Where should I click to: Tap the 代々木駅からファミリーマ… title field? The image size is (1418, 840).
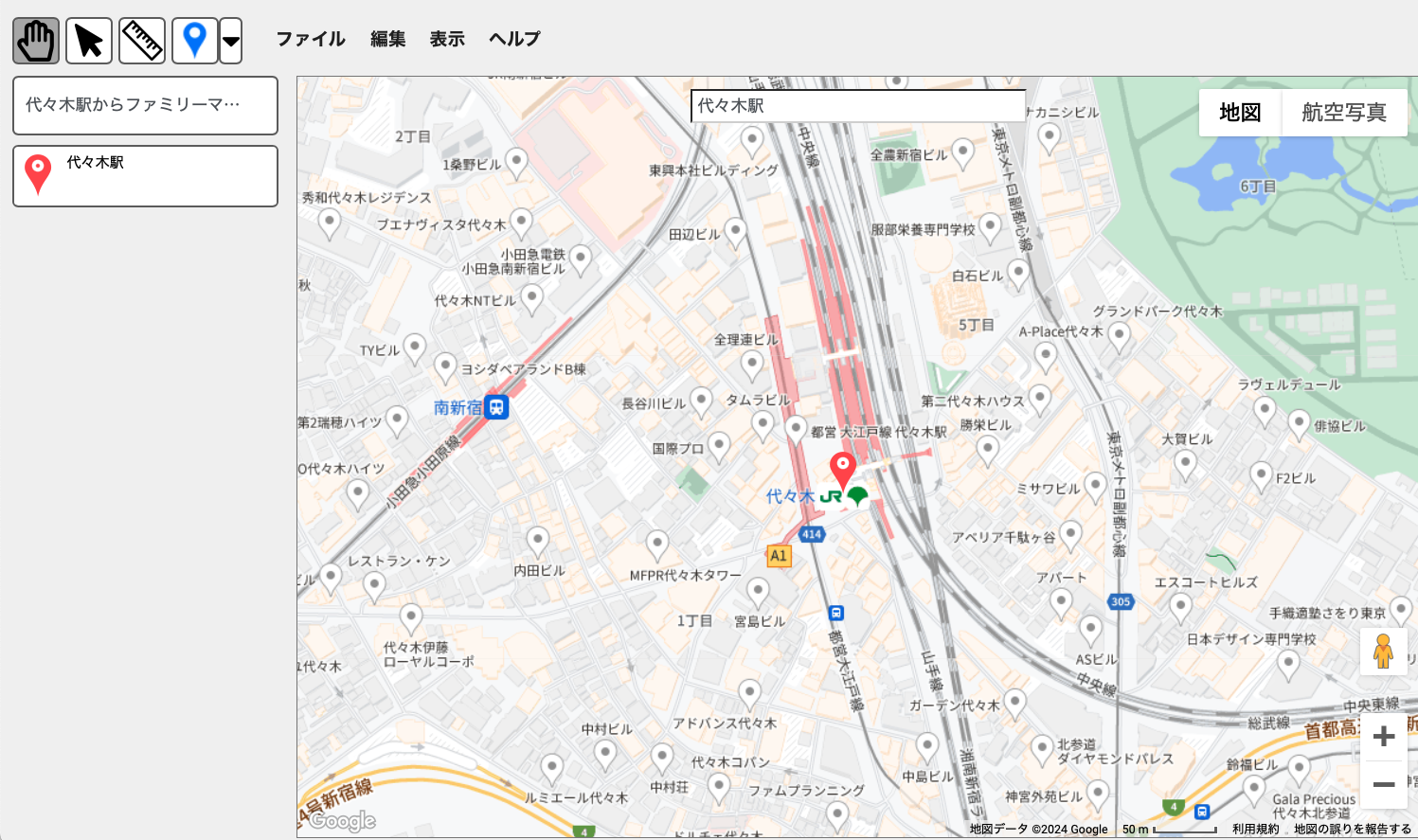tap(145, 105)
